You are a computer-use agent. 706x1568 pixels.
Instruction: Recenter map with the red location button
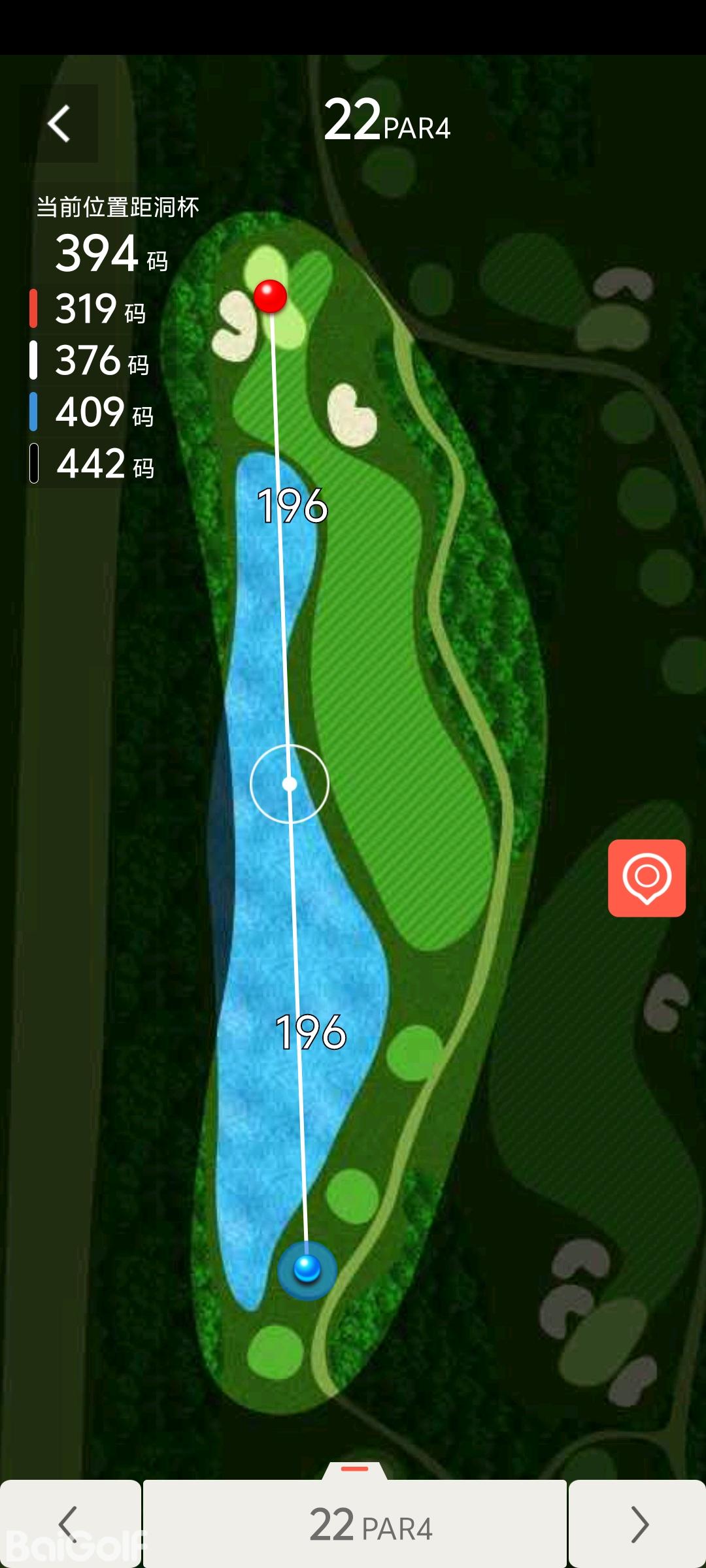(647, 877)
